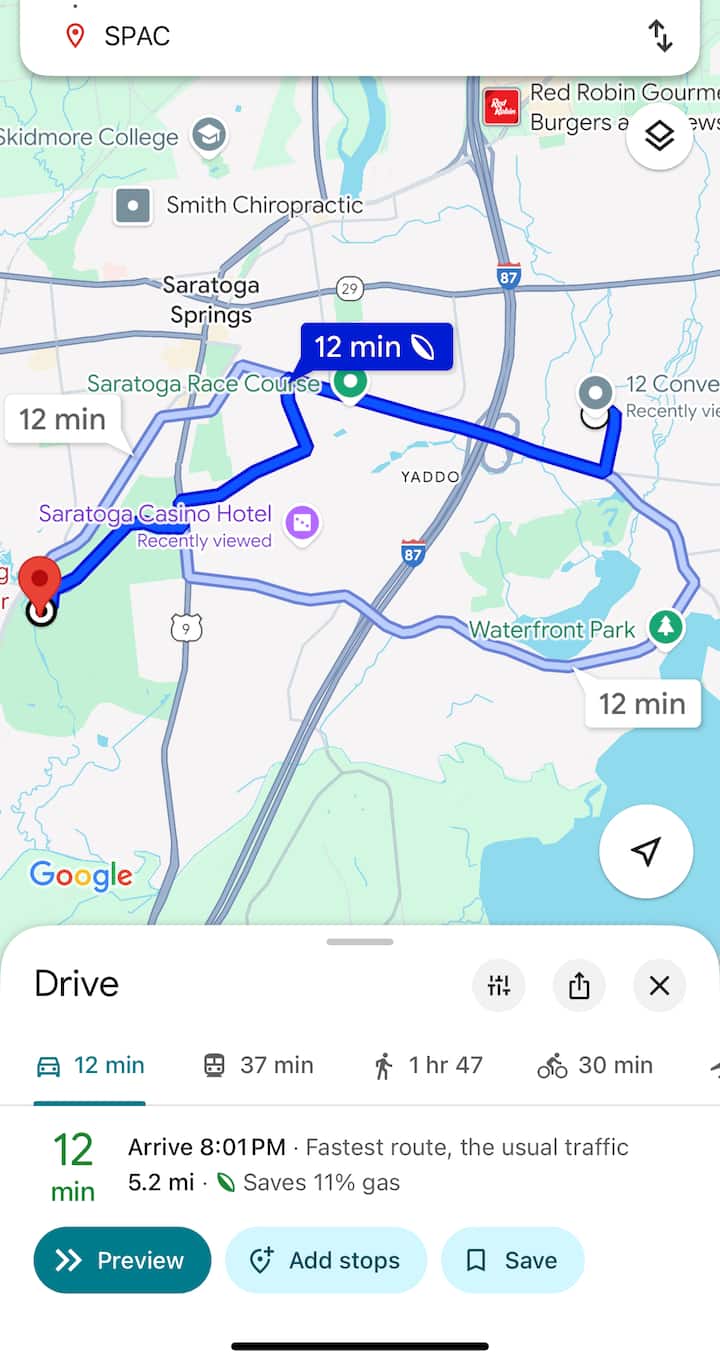Choose the alternate route via Waterfront Park
Image resolution: width=720 pixels, height=1364 pixels.
click(x=641, y=703)
